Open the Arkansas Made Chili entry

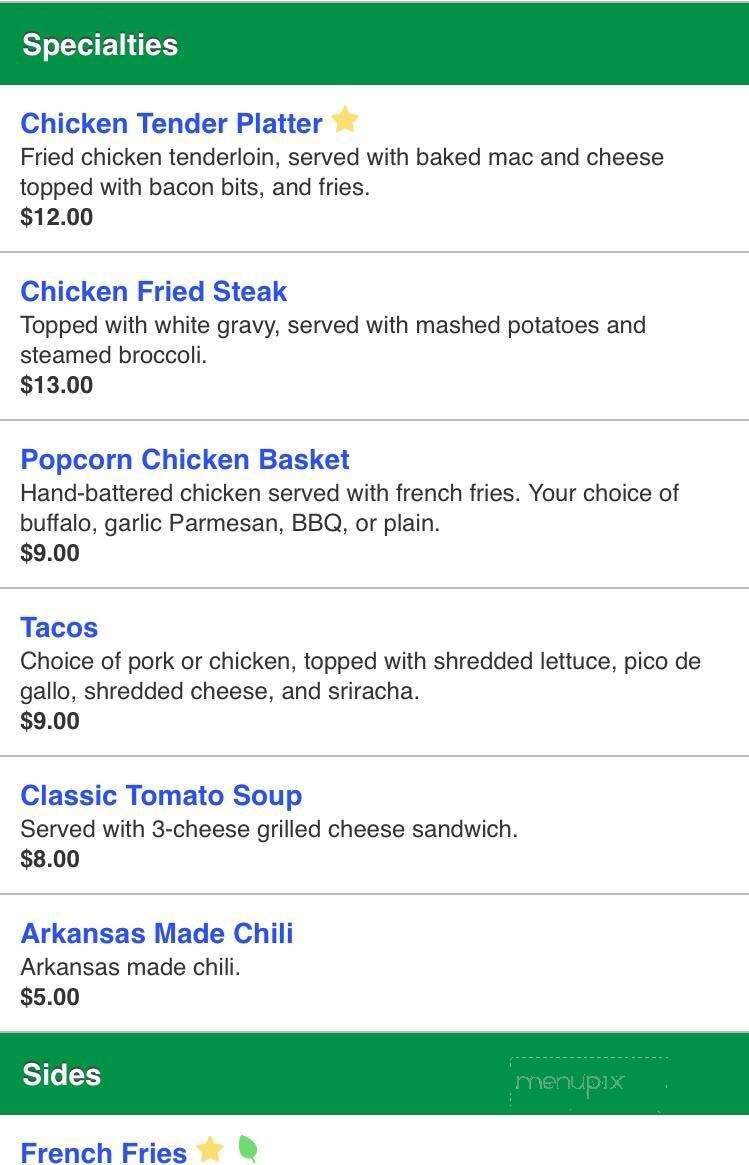pyautogui.click(x=157, y=933)
